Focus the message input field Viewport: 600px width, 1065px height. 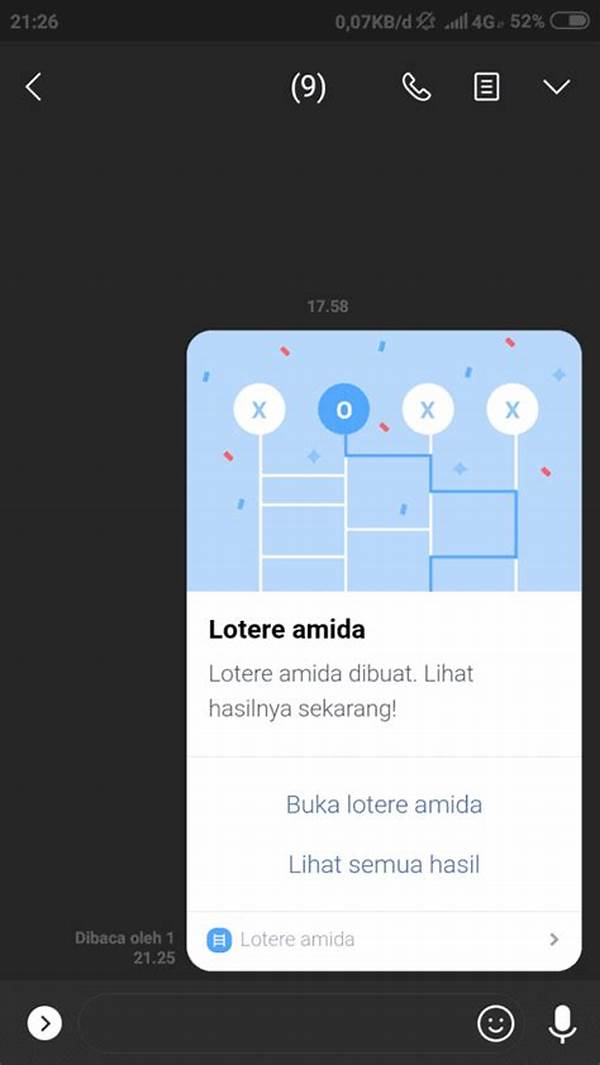point(270,1023)
